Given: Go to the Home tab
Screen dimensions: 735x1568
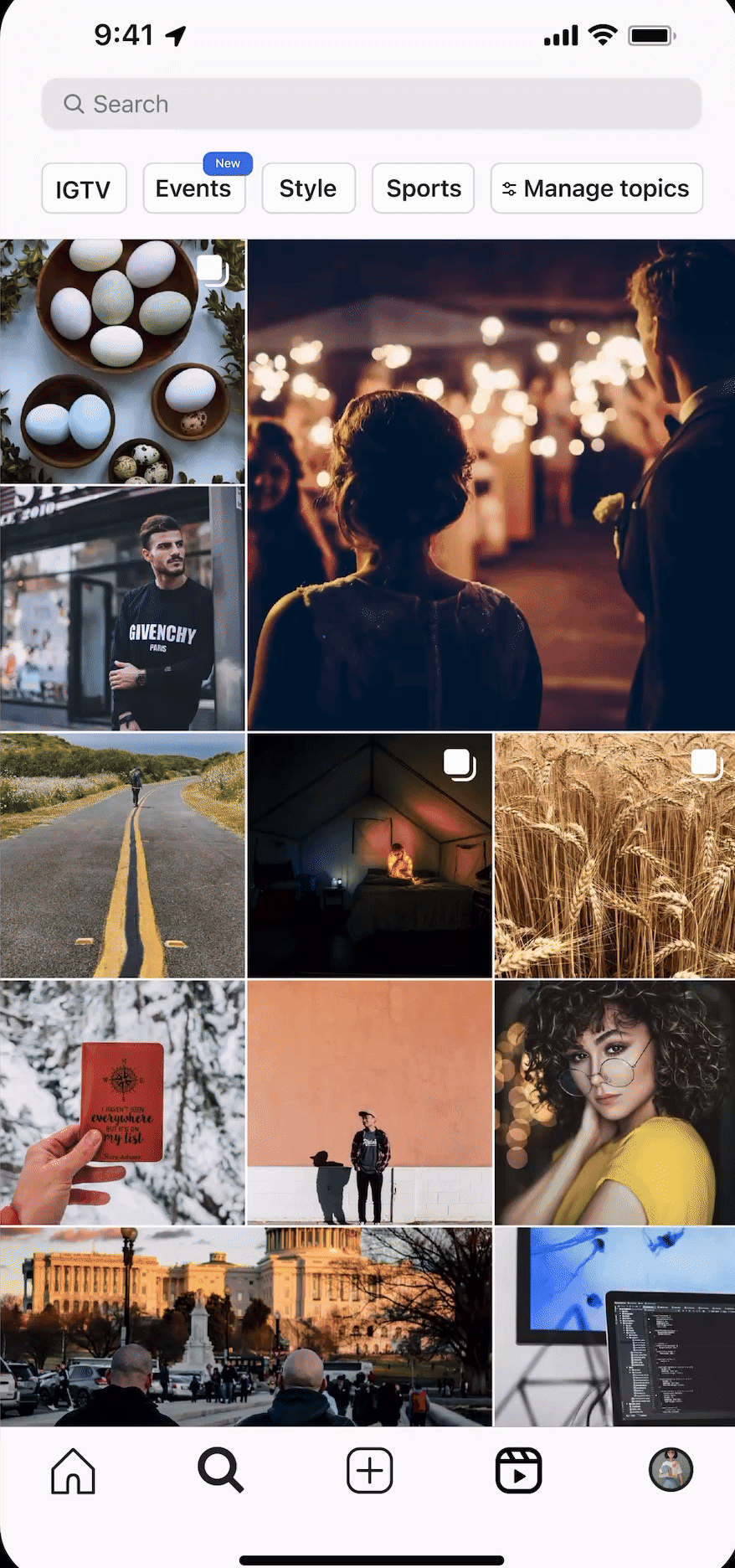Looking at the screenshot, I should 73,1470.
